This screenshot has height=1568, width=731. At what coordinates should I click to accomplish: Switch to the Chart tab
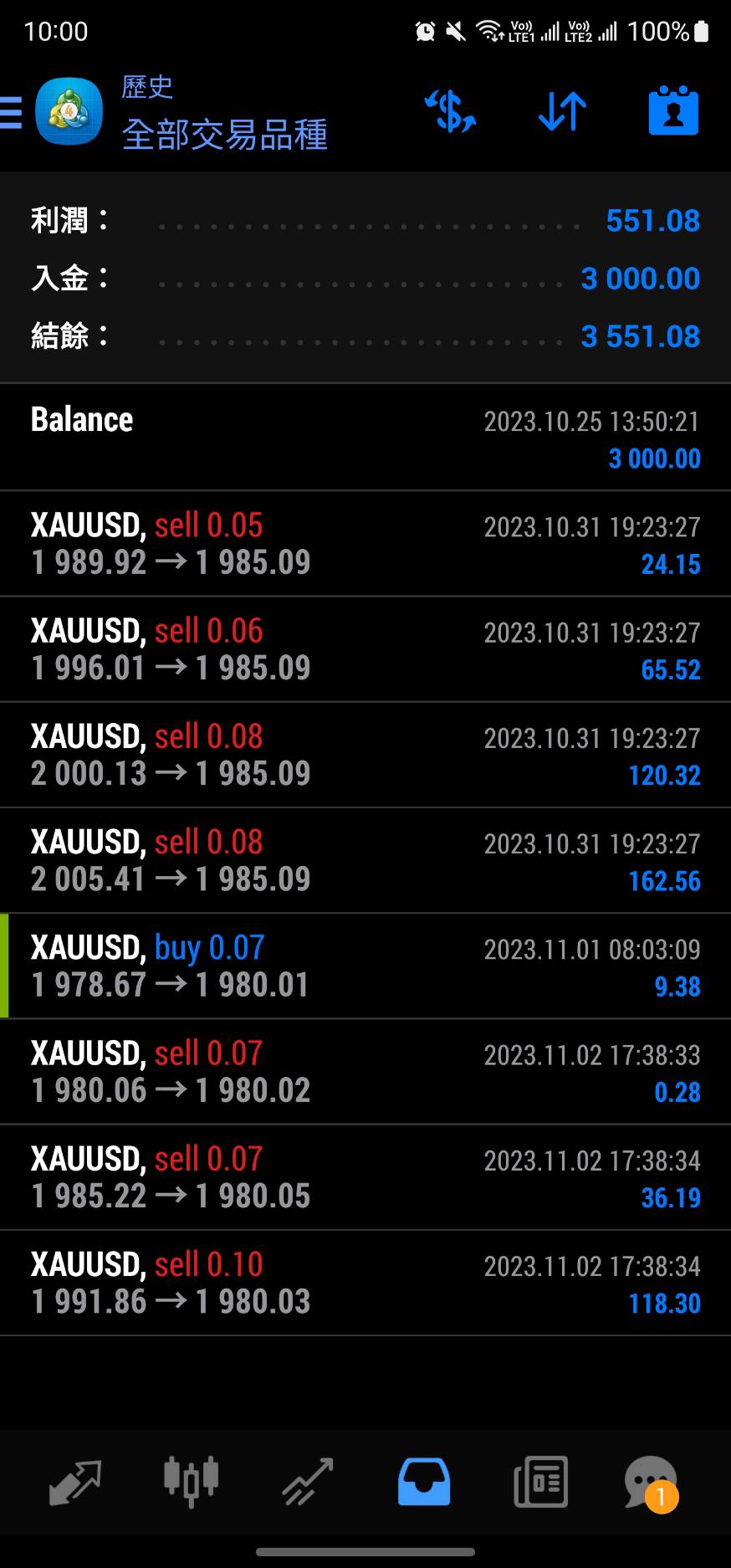[x=192, y=1483]
